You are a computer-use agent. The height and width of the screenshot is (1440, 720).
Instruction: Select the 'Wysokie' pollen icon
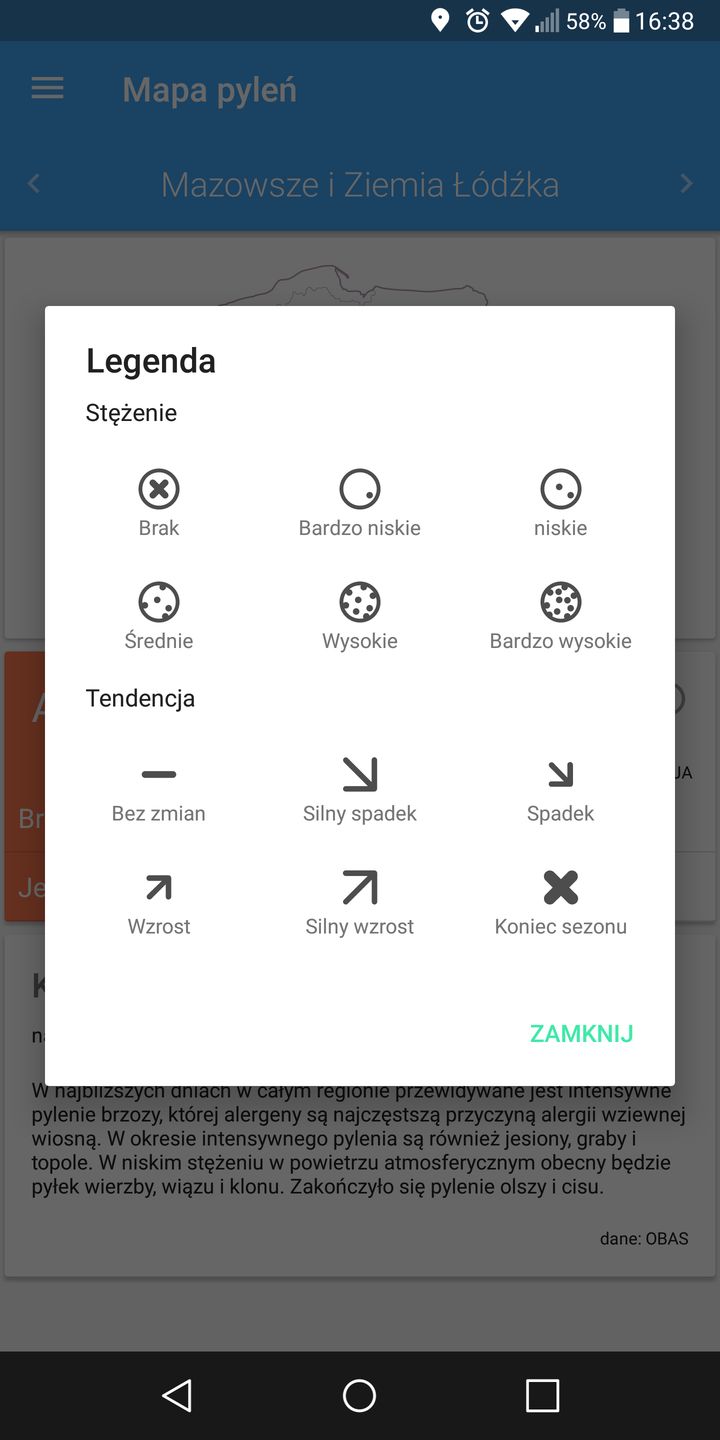(359, 600)
